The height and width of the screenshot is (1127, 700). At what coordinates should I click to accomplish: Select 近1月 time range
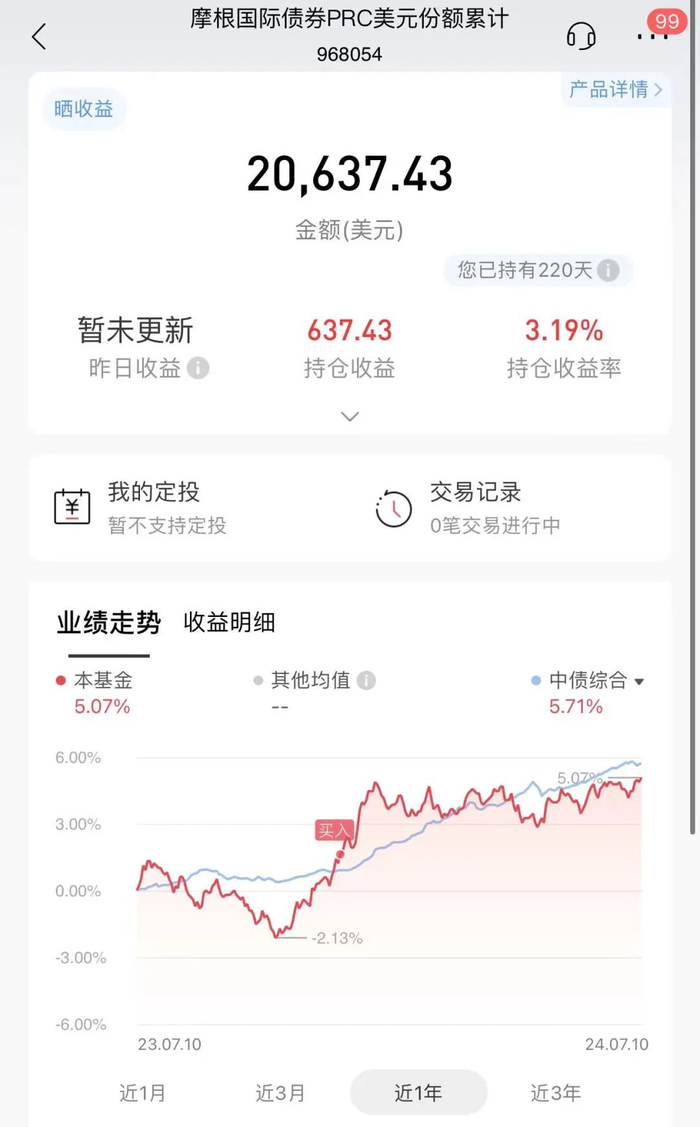click(142, 1092)
